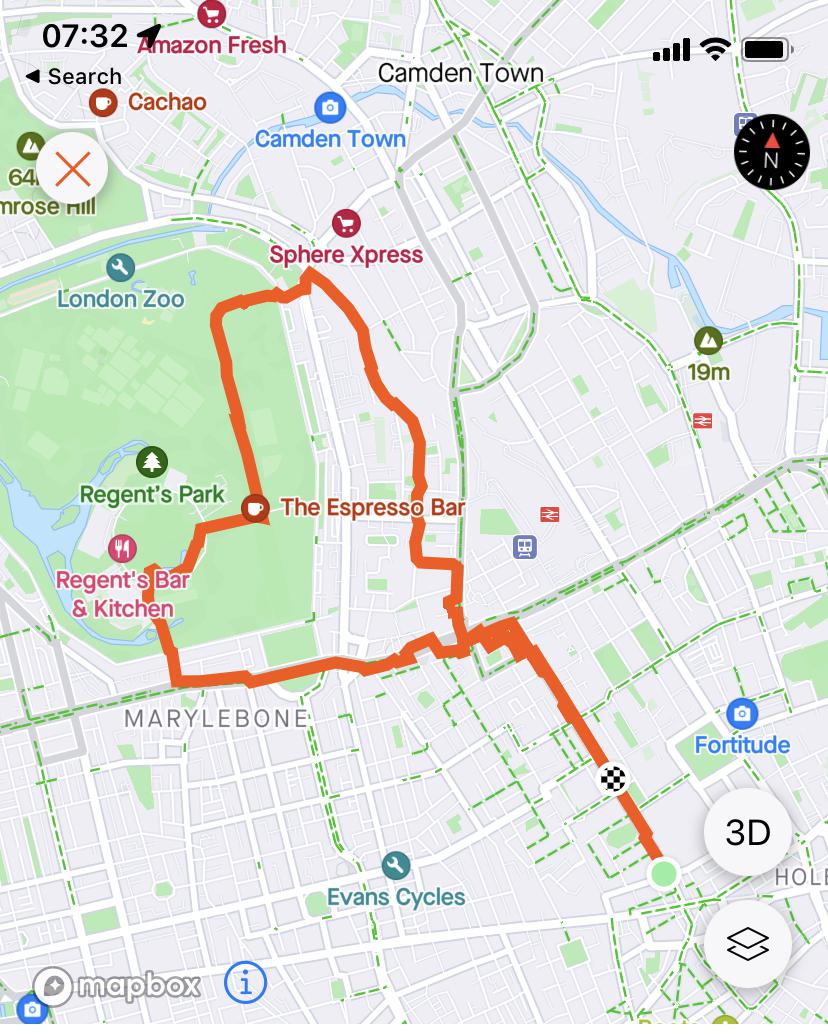Image resolution: width=828 pixels, height=1035 pixels.
Task: Tap the Sphere Xpress shop marker
Action: [x=346, y=223]
